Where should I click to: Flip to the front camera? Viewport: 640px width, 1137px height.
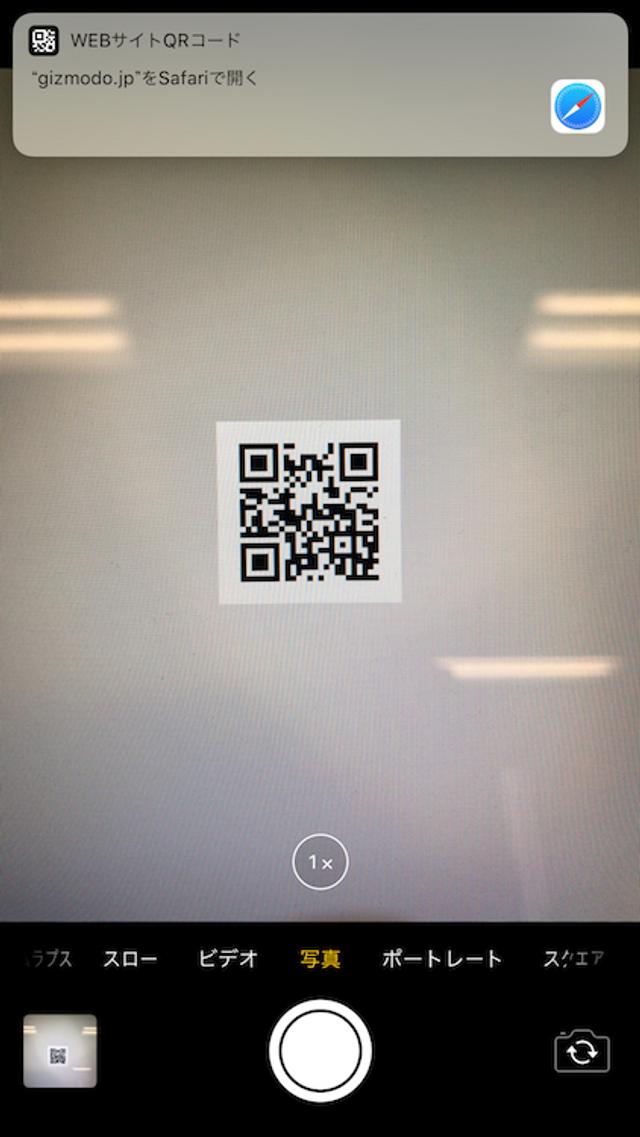[582, 1051]
